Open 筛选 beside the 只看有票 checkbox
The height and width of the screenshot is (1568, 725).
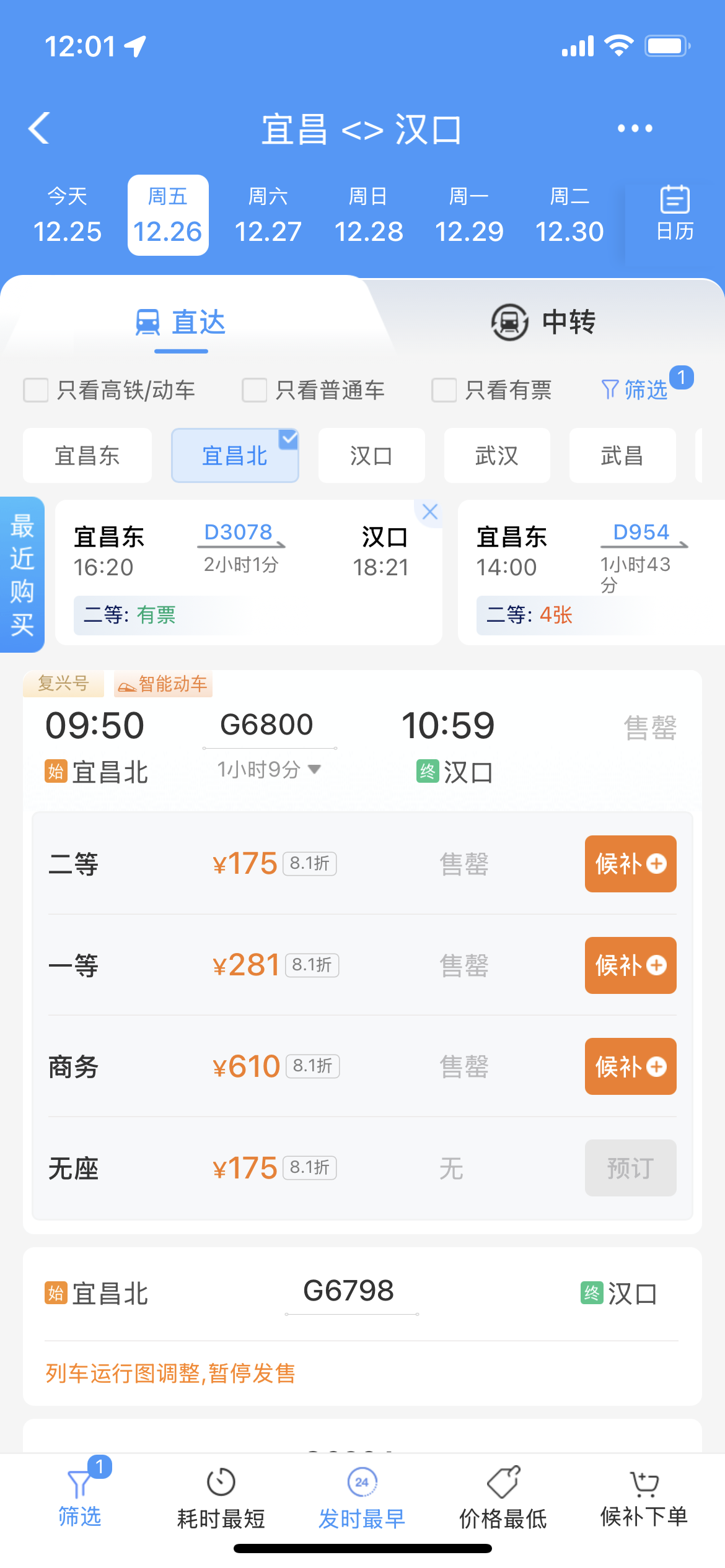click(635, 390)
